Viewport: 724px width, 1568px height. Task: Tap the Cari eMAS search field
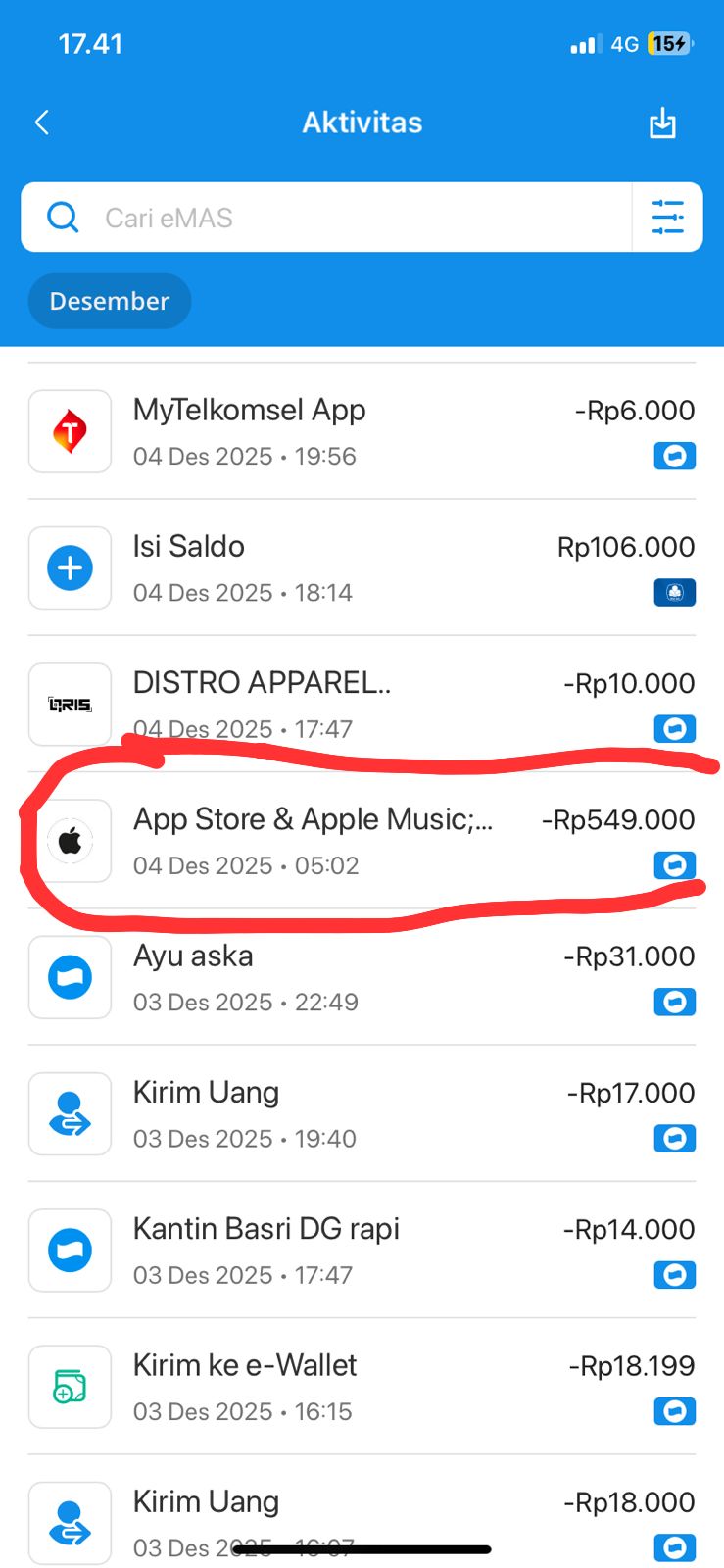pos(333,218)
